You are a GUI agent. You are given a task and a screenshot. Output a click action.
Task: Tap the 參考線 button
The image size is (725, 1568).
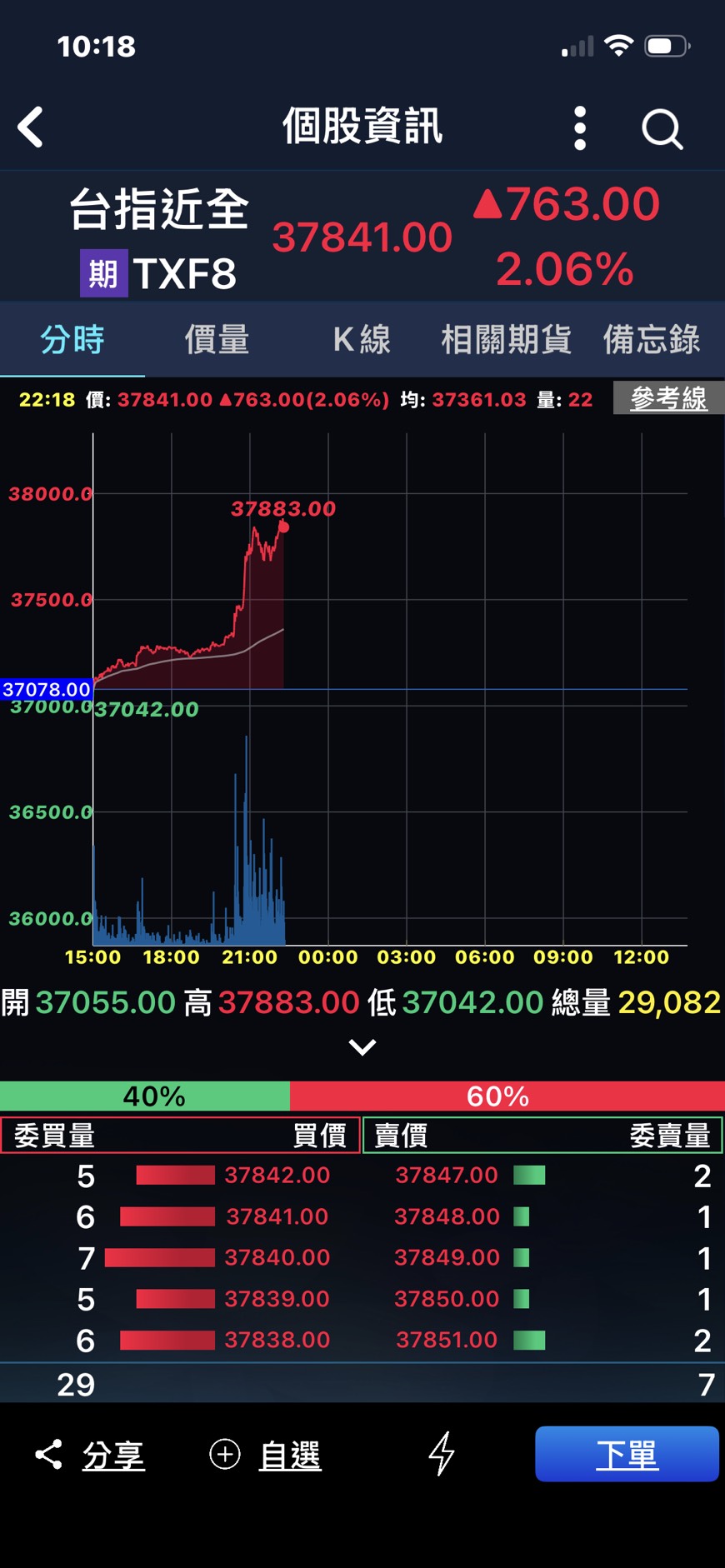click(x=668, y=398)
